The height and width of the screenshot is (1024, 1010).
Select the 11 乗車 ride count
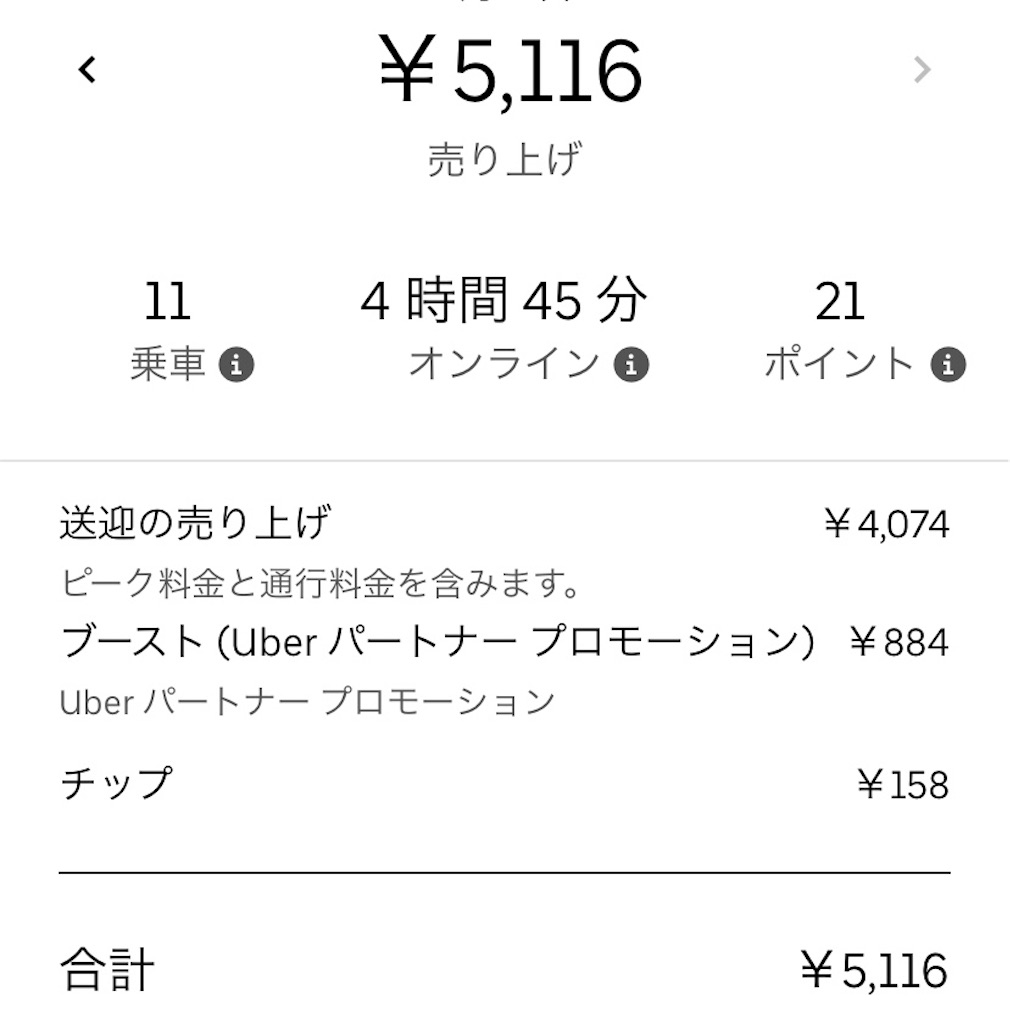(166, 302)
